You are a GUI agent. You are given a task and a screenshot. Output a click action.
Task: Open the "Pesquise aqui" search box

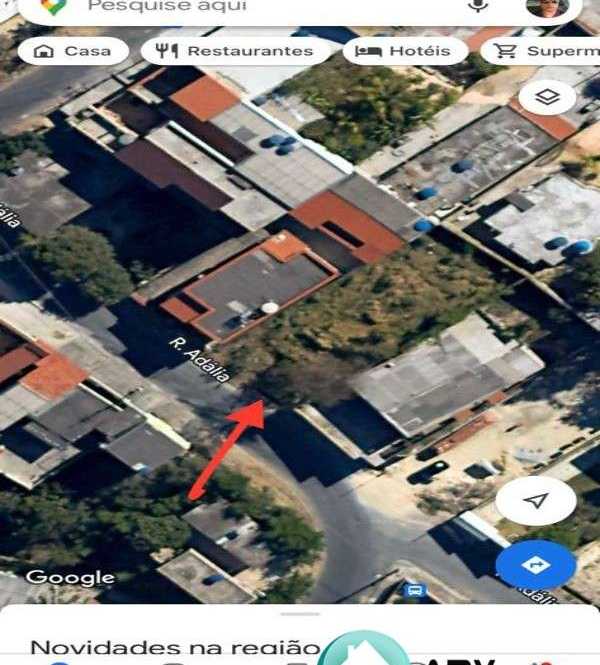click(250, 7)
